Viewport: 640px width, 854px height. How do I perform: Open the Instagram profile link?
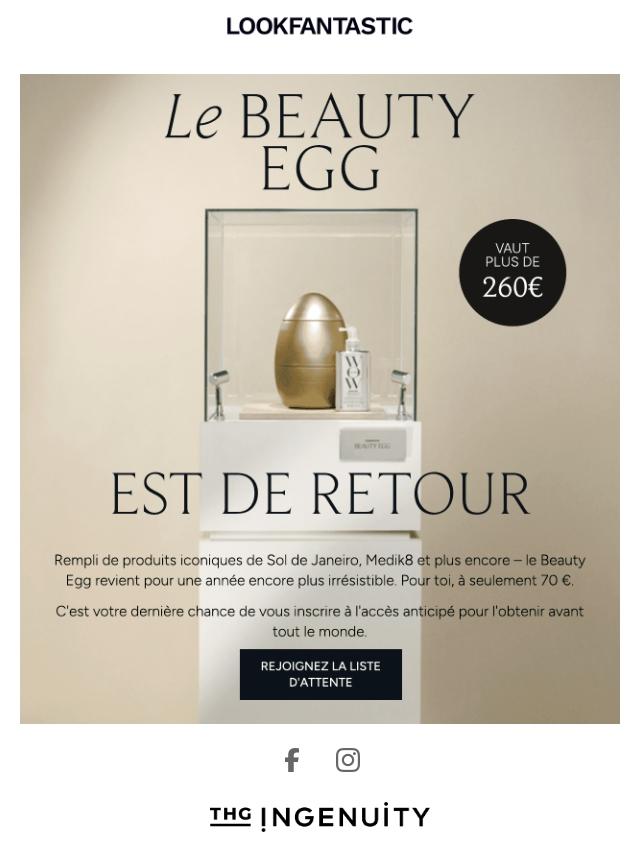point(348,760)
